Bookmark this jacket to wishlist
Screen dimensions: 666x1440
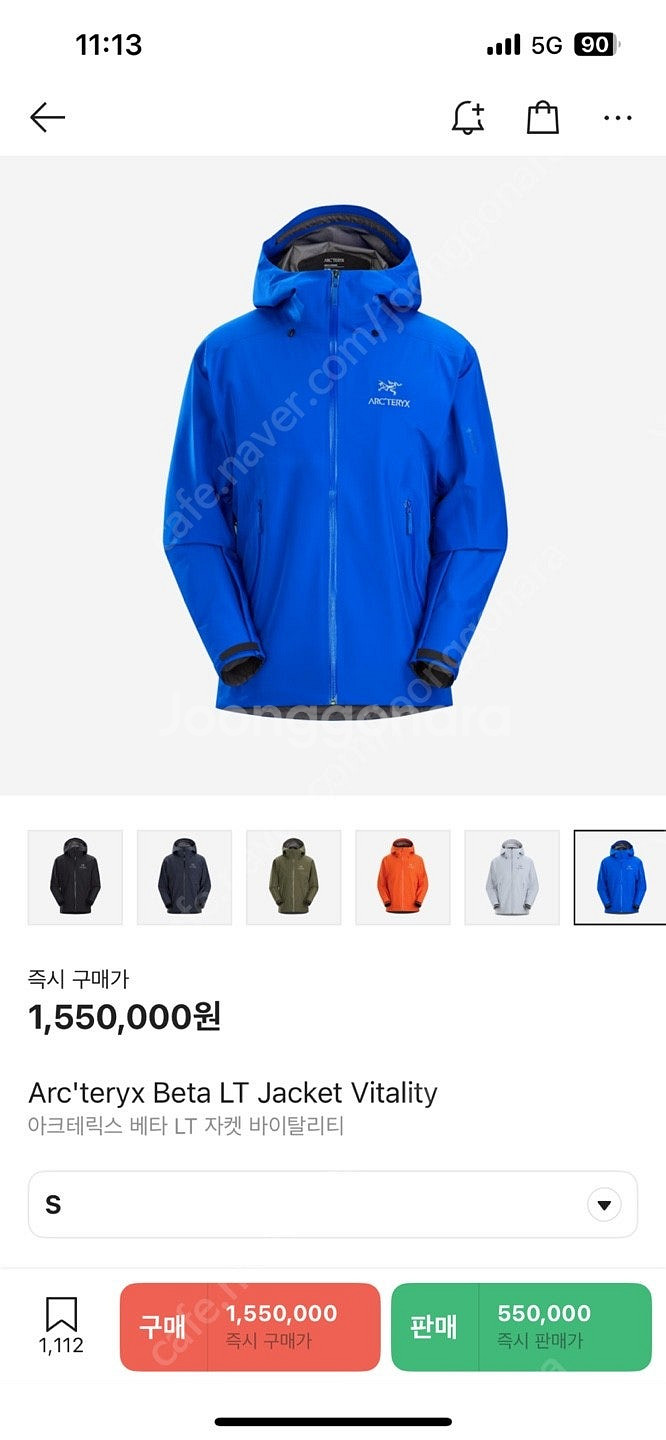[x=61, y=1324]
